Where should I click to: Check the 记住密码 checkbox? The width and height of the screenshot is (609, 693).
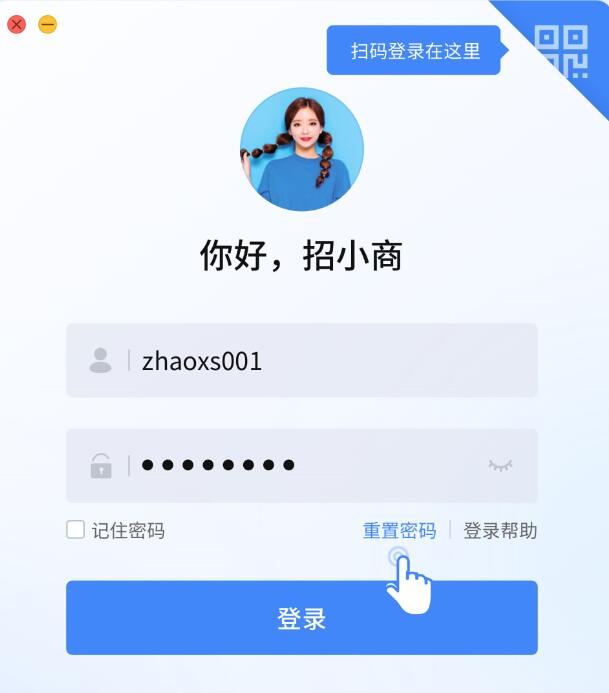coord(76,530)
